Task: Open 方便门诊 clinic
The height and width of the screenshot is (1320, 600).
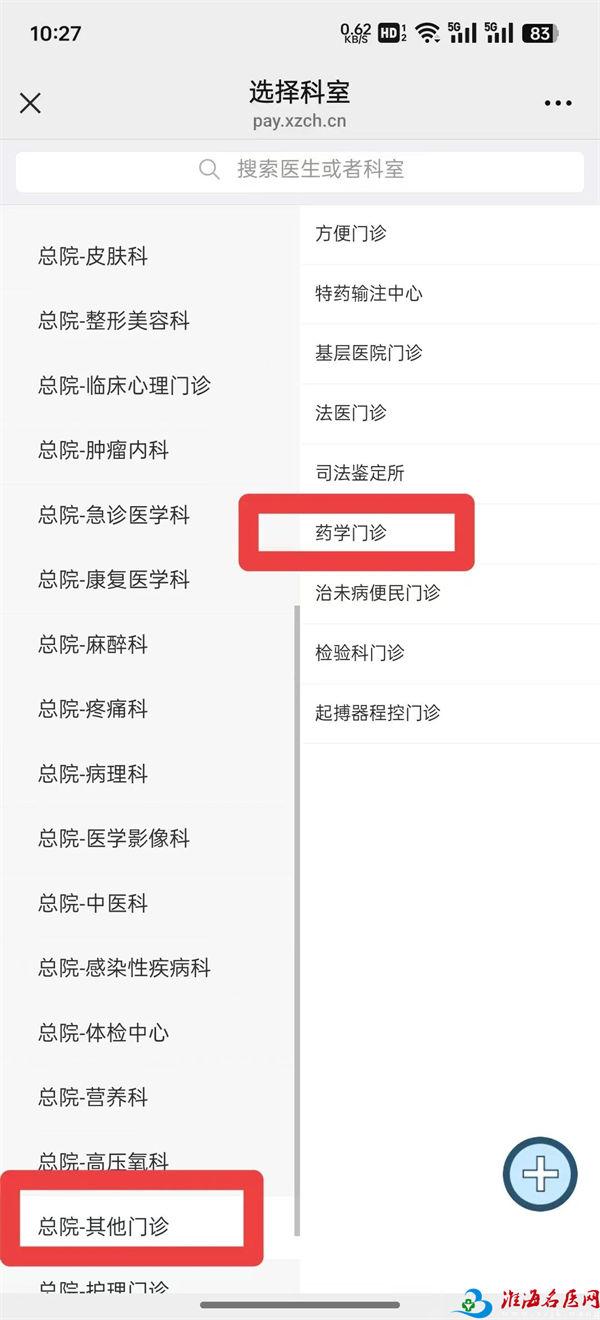Action: click(450, 234)
